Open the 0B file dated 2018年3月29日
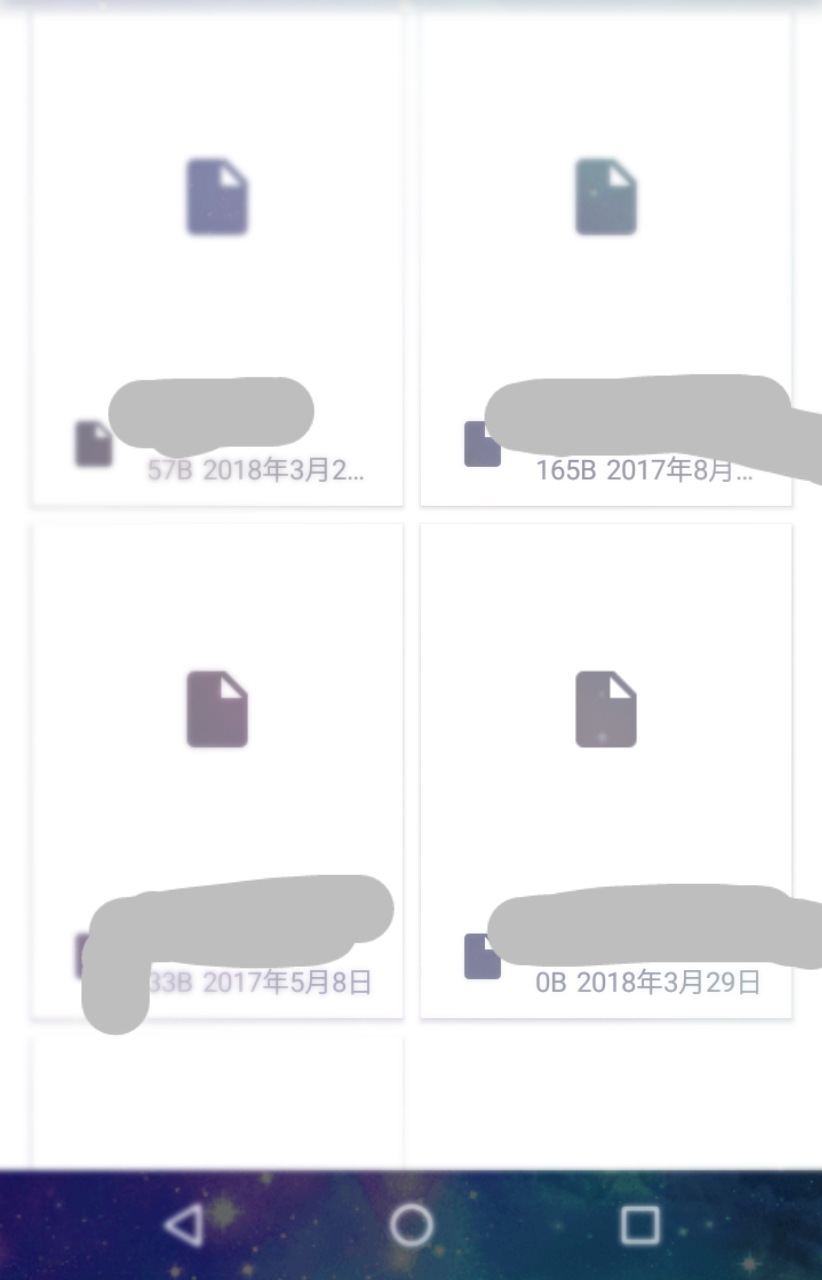The height and width of the screenshot is (1280, 822). pos(605,770)
